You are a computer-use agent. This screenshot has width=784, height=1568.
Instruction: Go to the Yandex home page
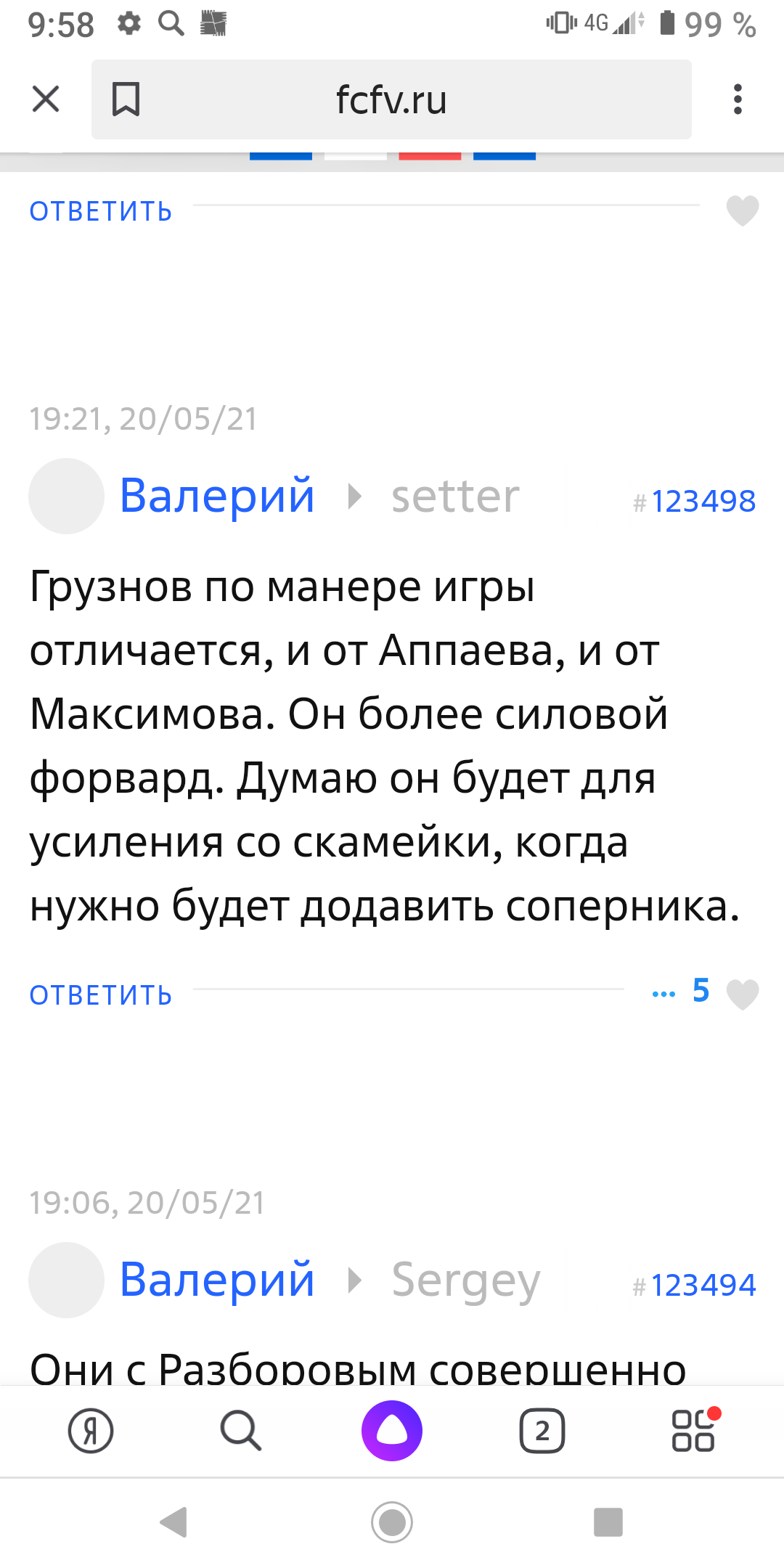click(x=91, y=1431)
